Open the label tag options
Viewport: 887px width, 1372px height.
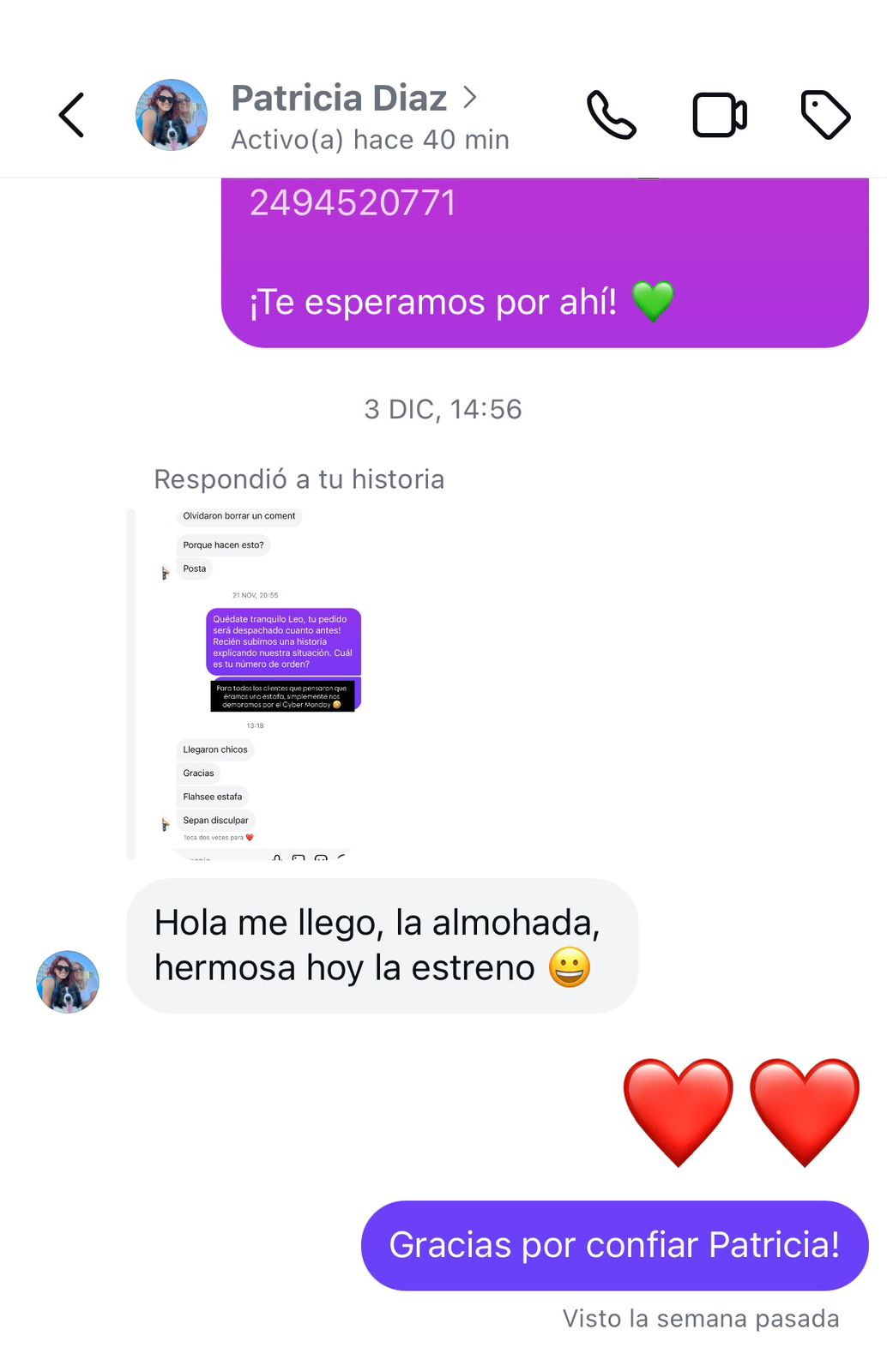[x=825, y=115]
